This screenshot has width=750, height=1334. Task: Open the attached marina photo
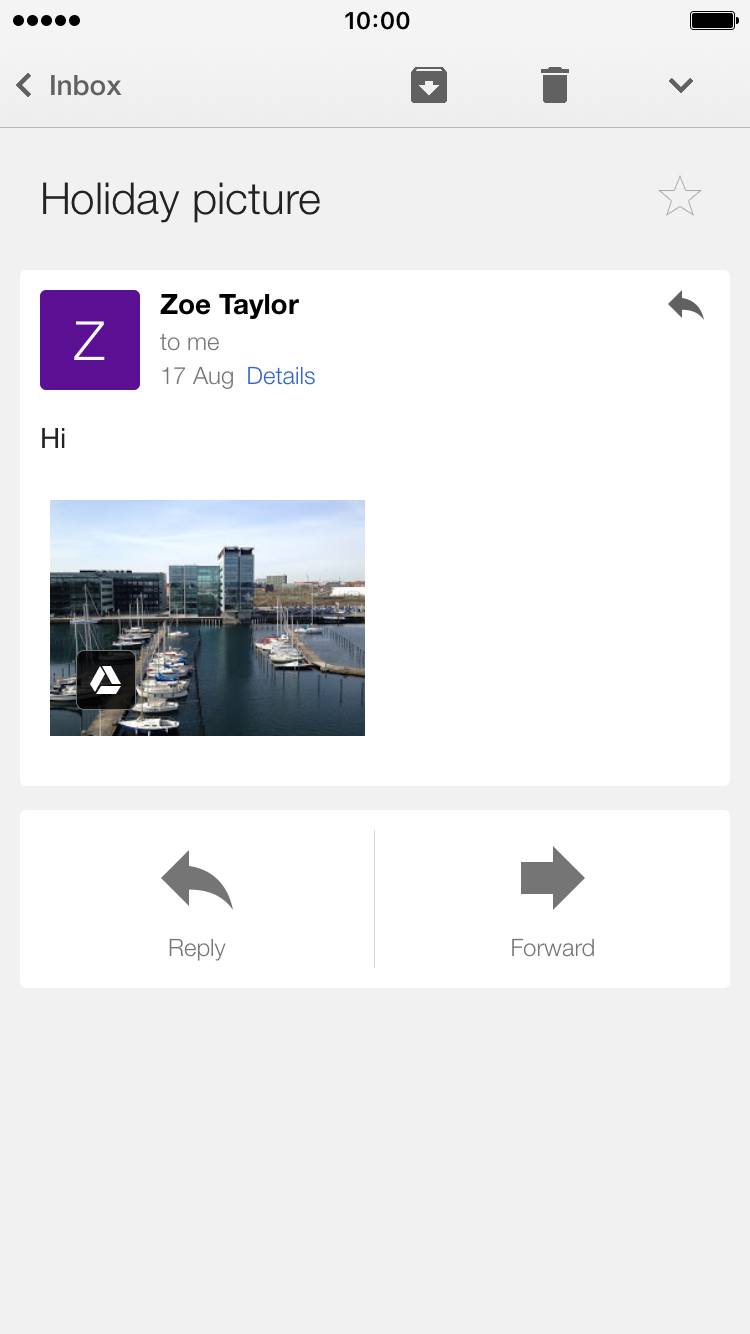[x=207, y=618]
